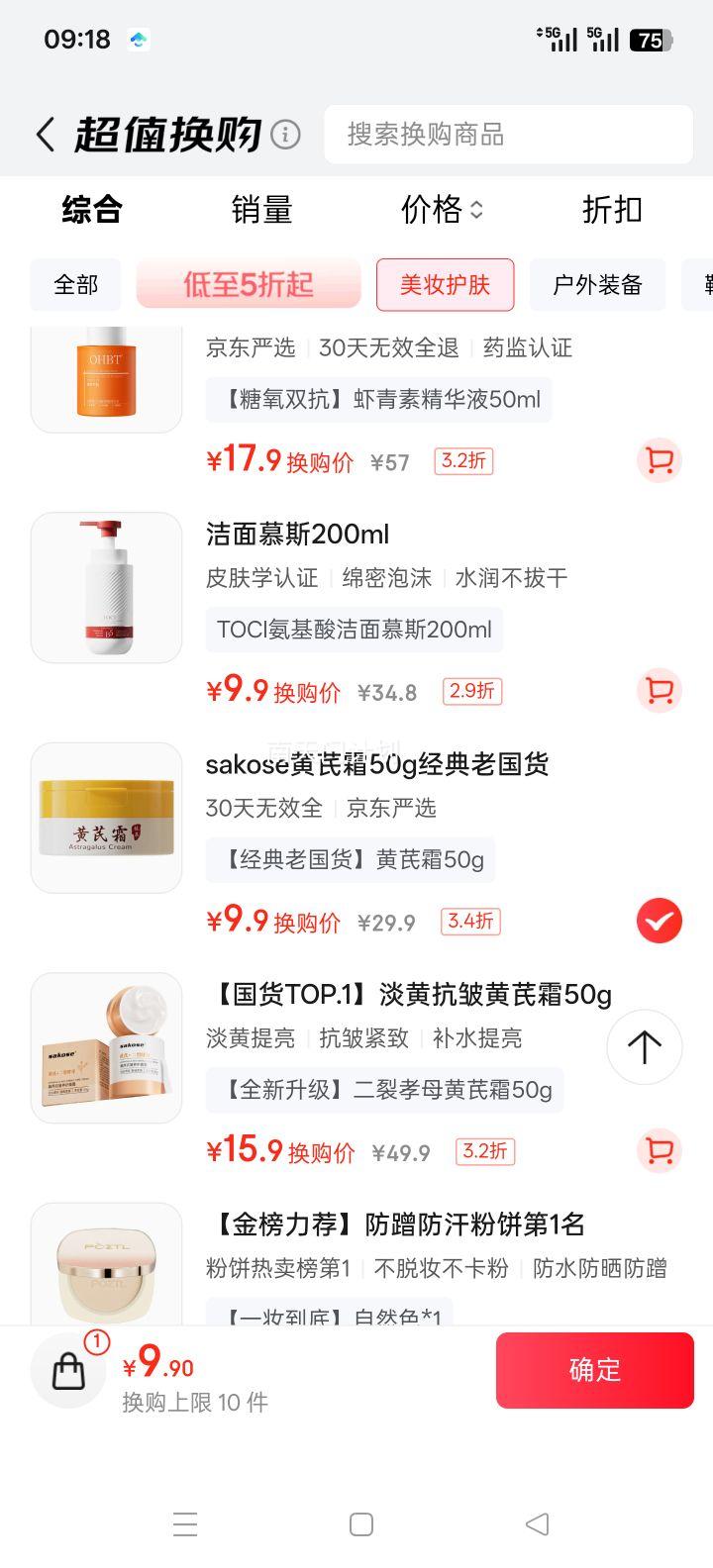Tap the Android recent apps button
Image resolution: width=713 pixels, height=1568 pixels.
pyautogui.click(x=185, y=1524)
